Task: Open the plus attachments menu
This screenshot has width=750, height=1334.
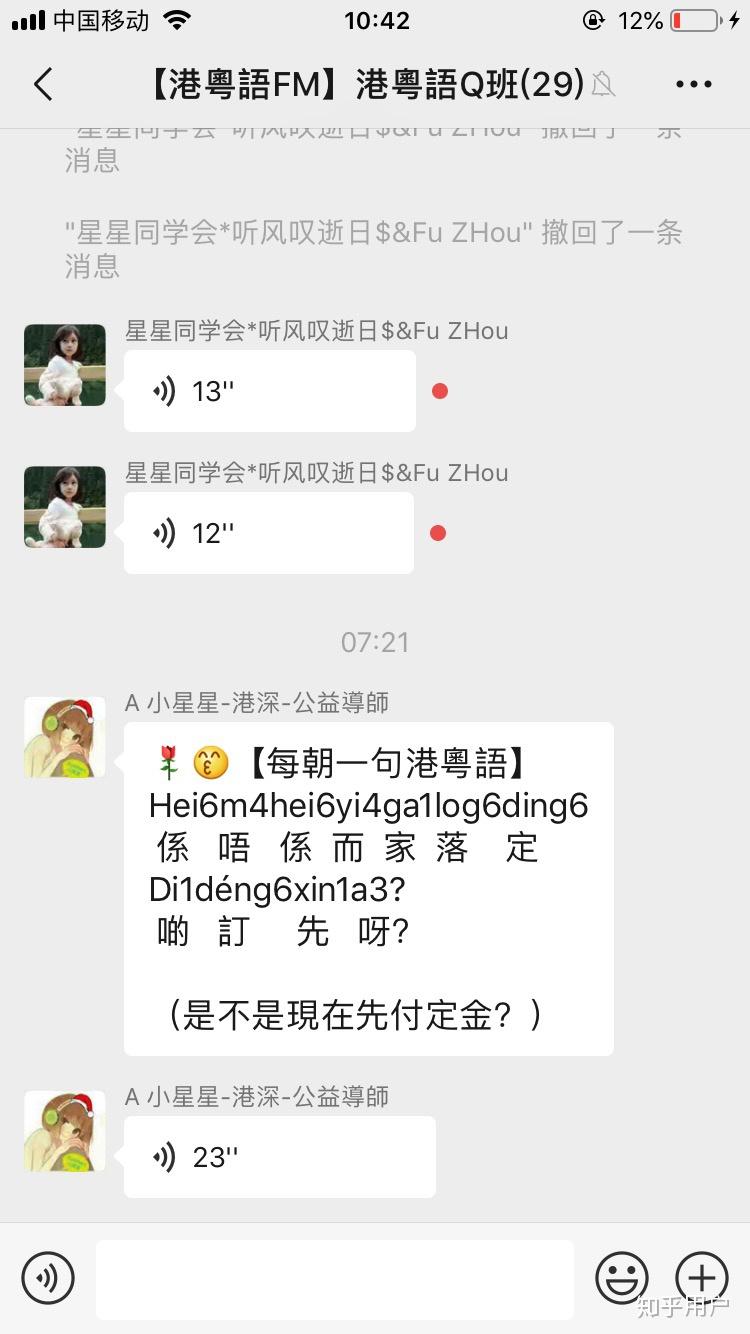Action: tap(702, 1278)
